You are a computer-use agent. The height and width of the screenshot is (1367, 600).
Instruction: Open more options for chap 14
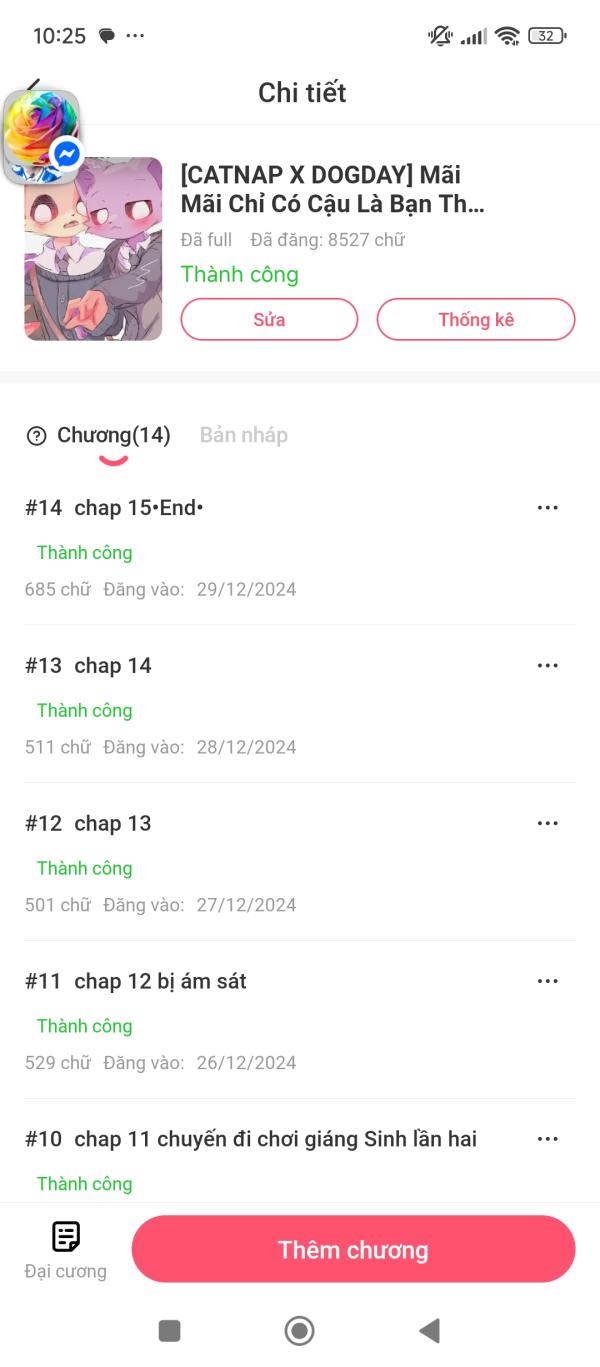pos(547,666)
